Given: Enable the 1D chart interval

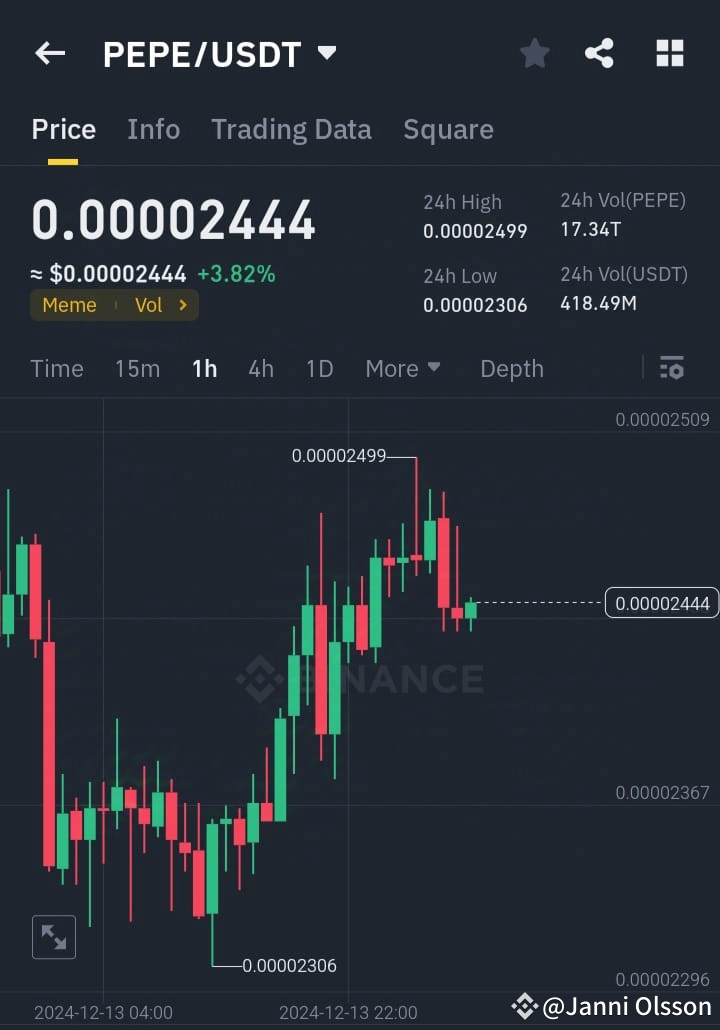Looking at the screenshot, I should pos(319,368).
